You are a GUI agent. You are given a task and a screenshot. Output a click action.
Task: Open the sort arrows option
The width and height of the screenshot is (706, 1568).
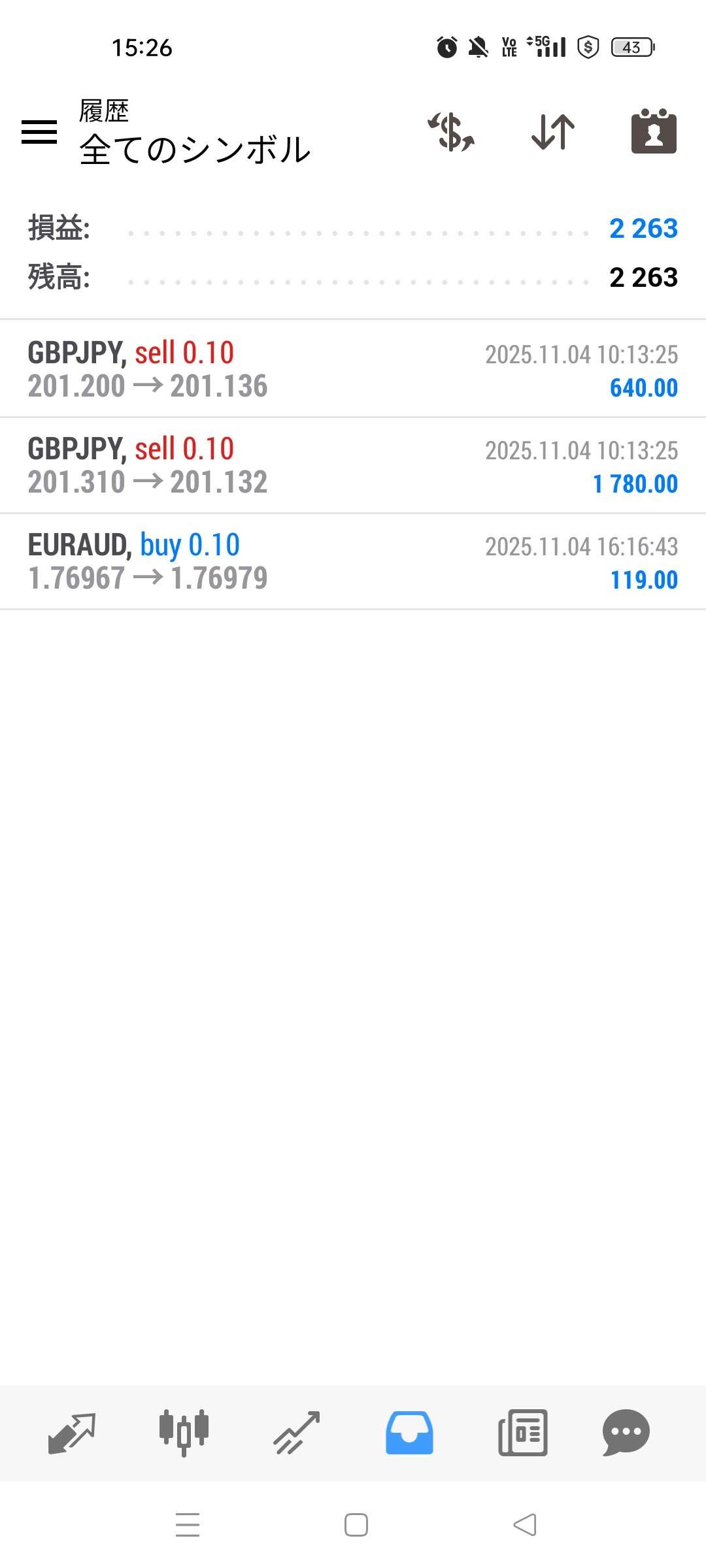pyautogui.click(x=553, y=132)
